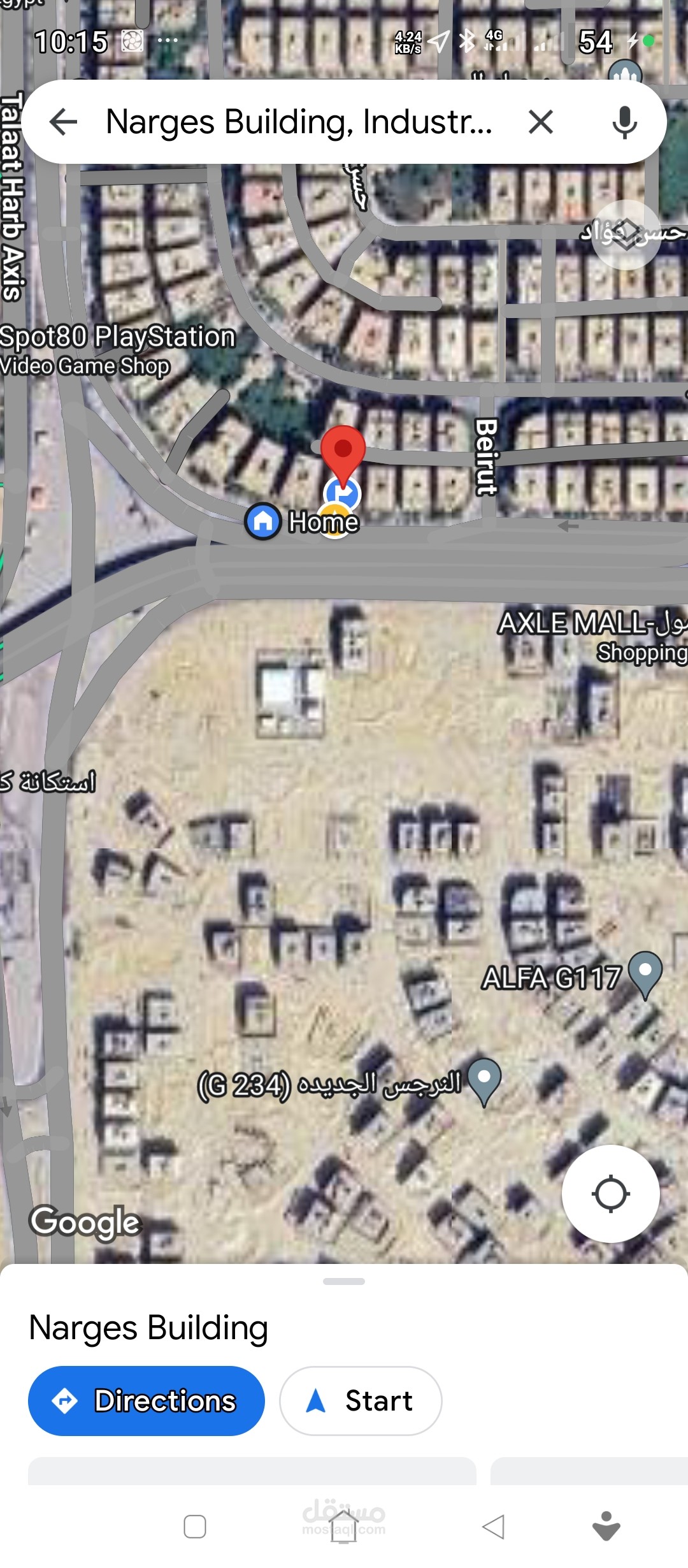Screen dimensions: 688x1568
Task: Open AXLE MALL shopping place label
Action: click(x=592, y=635)
